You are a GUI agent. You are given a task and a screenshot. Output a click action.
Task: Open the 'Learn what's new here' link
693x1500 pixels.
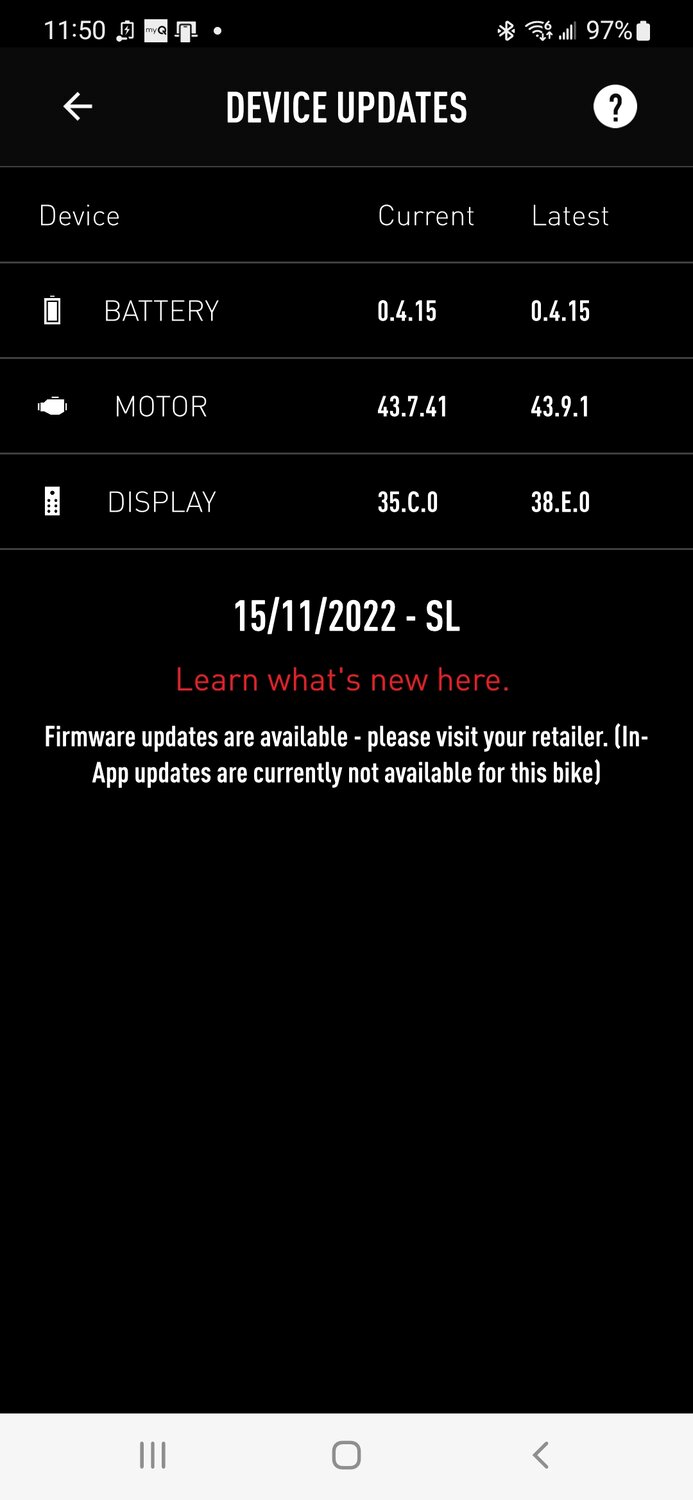point(343,680)
